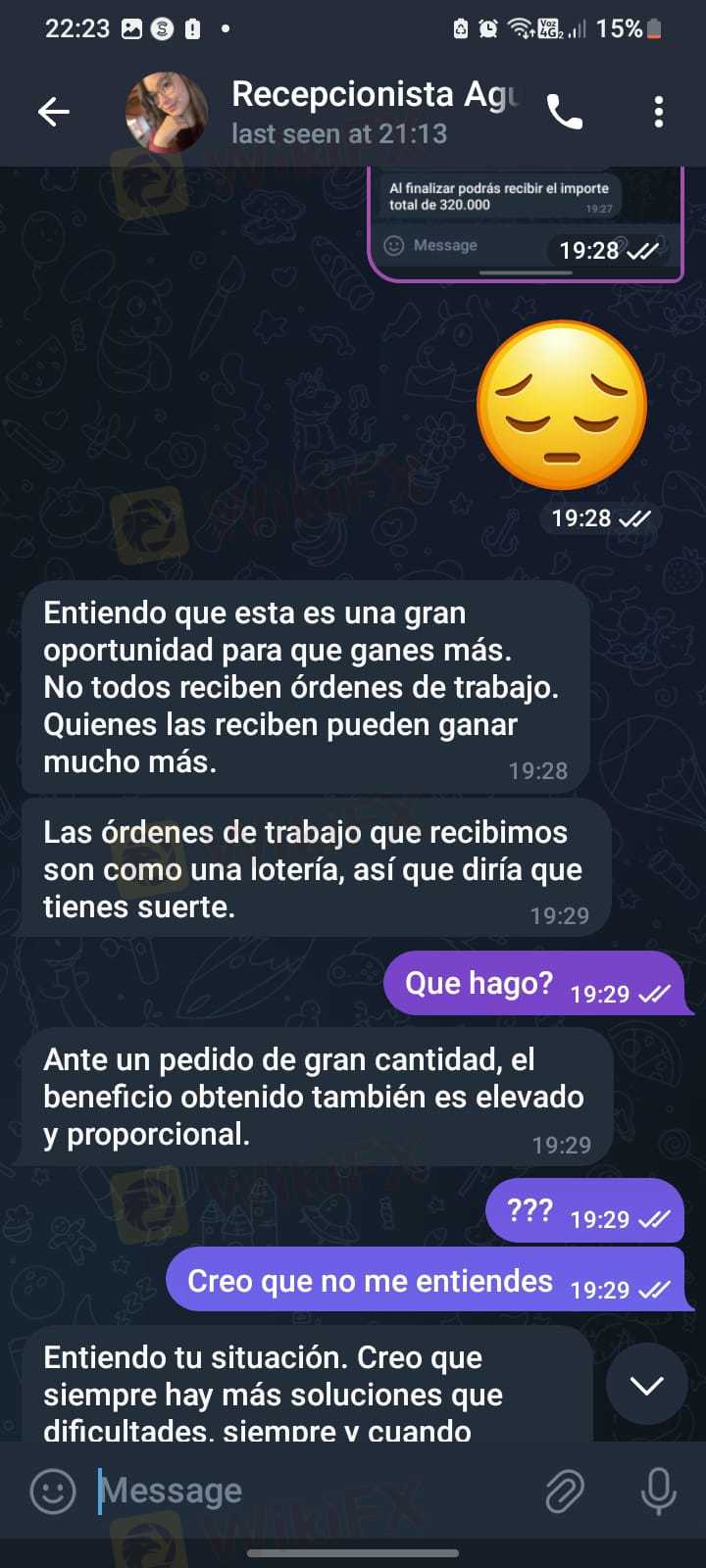Open the emoji picker

pos(53,1491)
